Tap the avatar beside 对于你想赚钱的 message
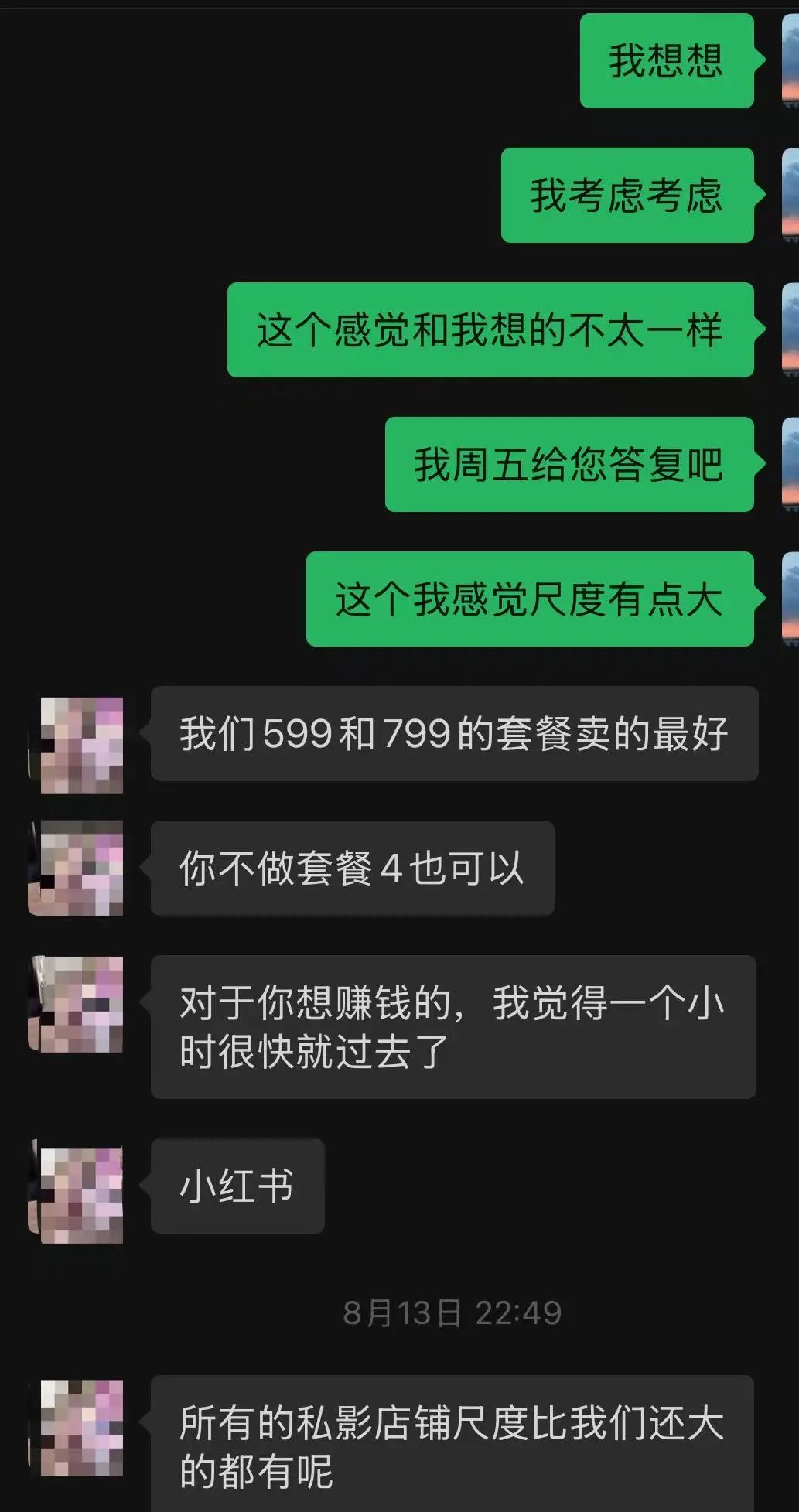Viewport: 799px width, 1512px height. pos(76,1004)
